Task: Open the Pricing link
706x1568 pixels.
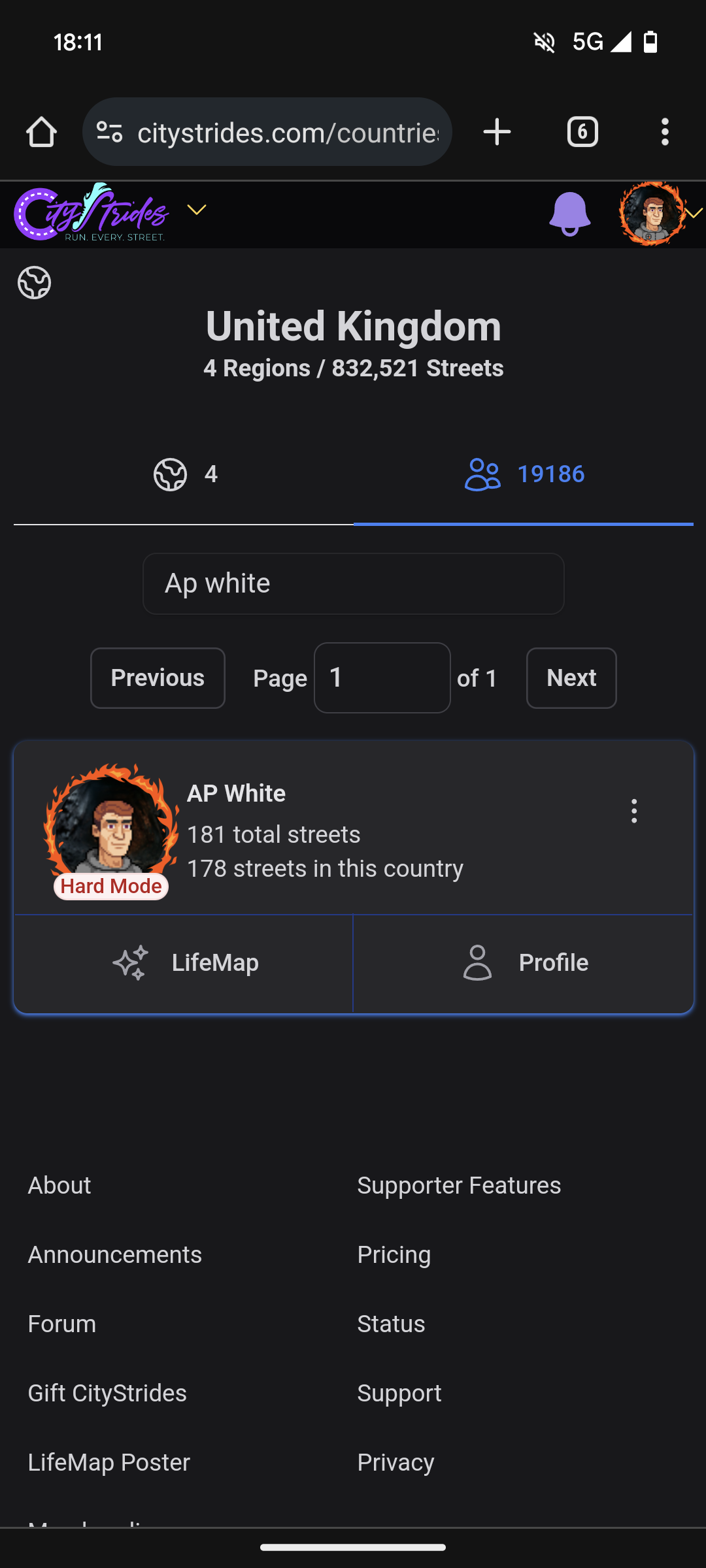Action: click(x=394, y=1255)
